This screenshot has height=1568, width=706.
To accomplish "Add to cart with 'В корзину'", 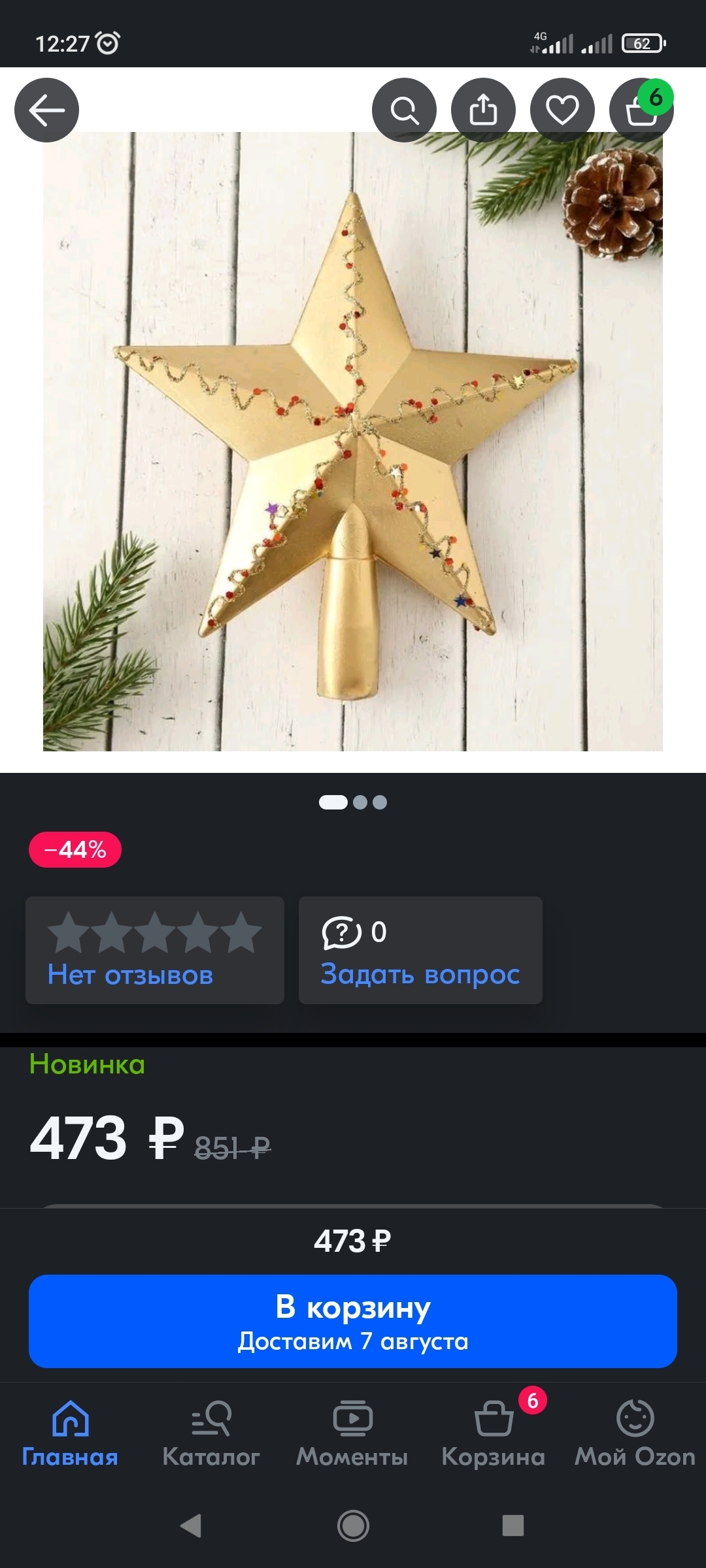I will click(x=353, y=1321).
